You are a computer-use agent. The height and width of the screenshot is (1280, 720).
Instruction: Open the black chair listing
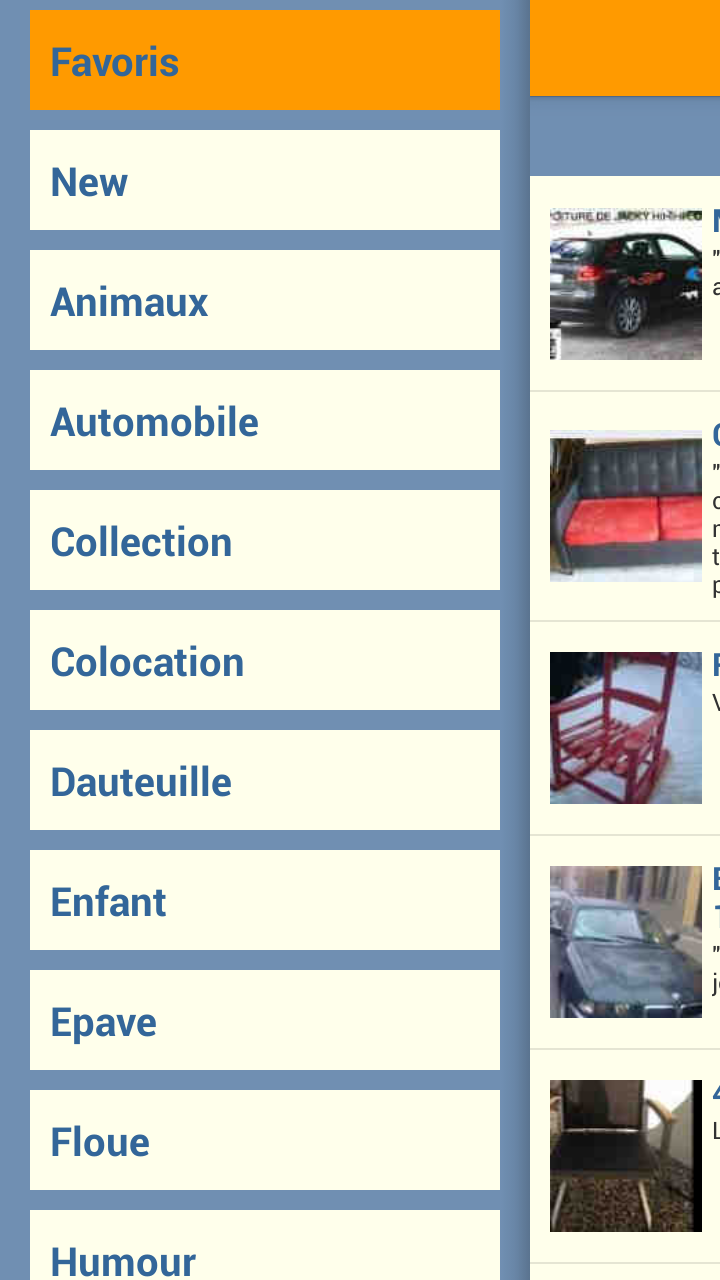click(626, 1156)
